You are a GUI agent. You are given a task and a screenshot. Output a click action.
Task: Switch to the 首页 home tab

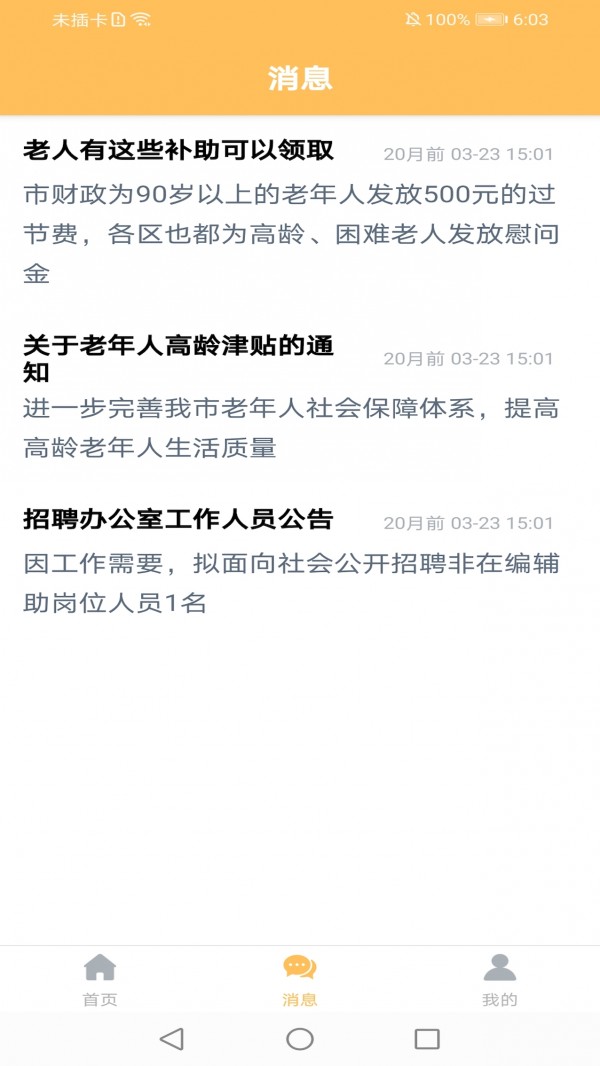[x=100, y=979]
